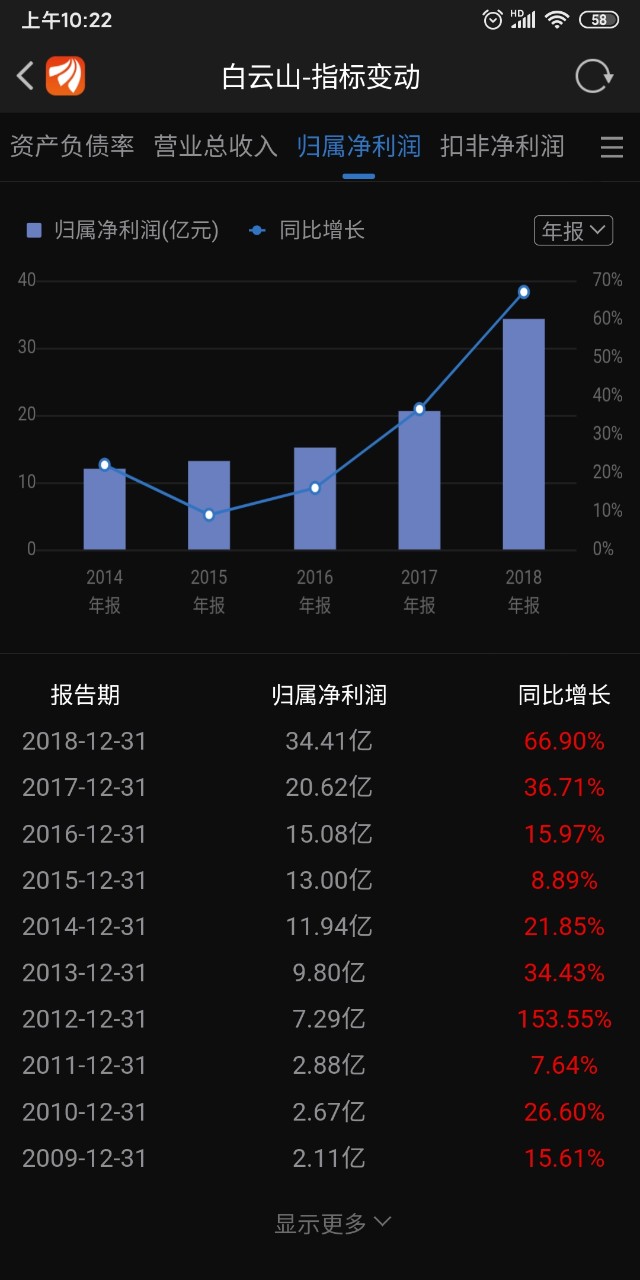Refresh the indicator data
Viewport: 640px width, 1280px height.
coord(594,76)
